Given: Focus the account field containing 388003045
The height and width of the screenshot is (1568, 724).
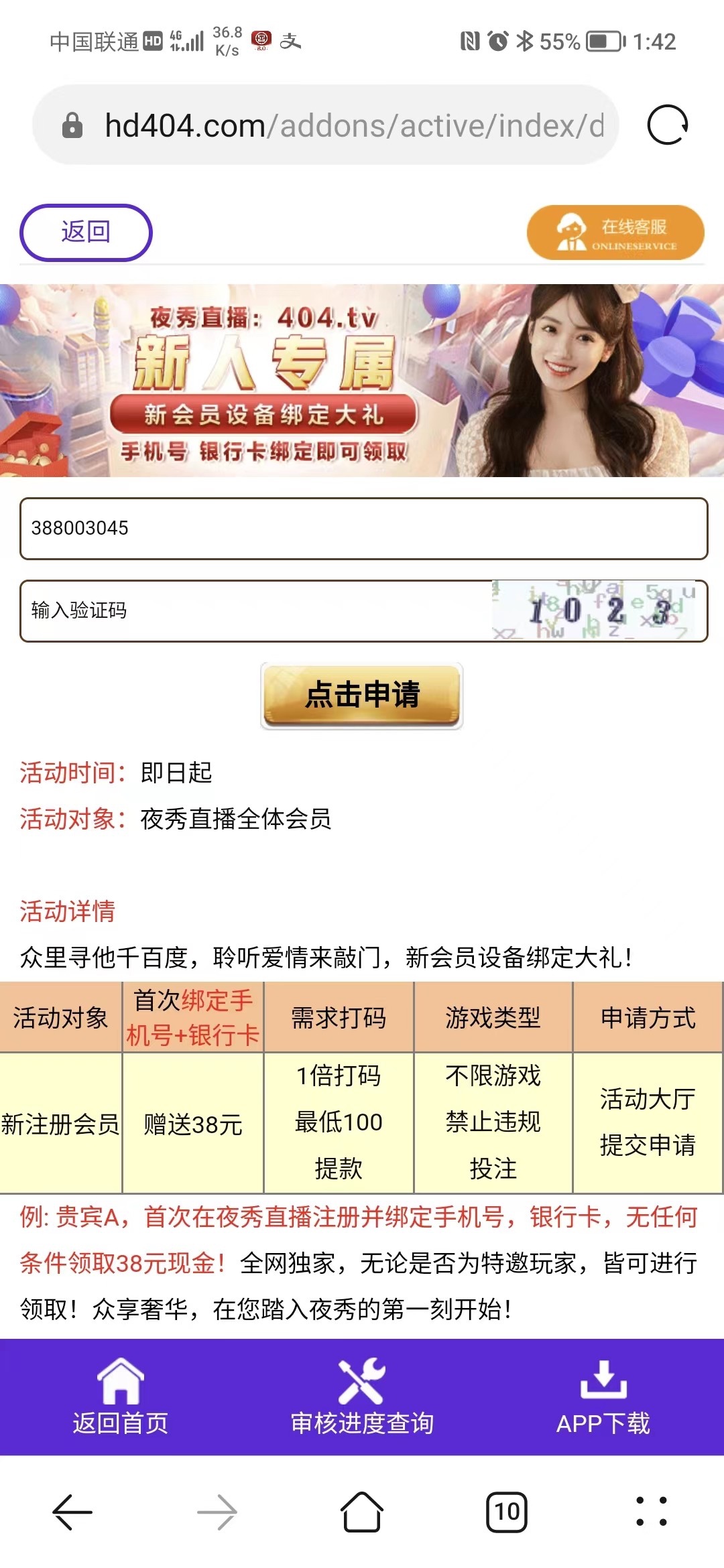Looking at the screenshot, I should (x=363, y=528).
